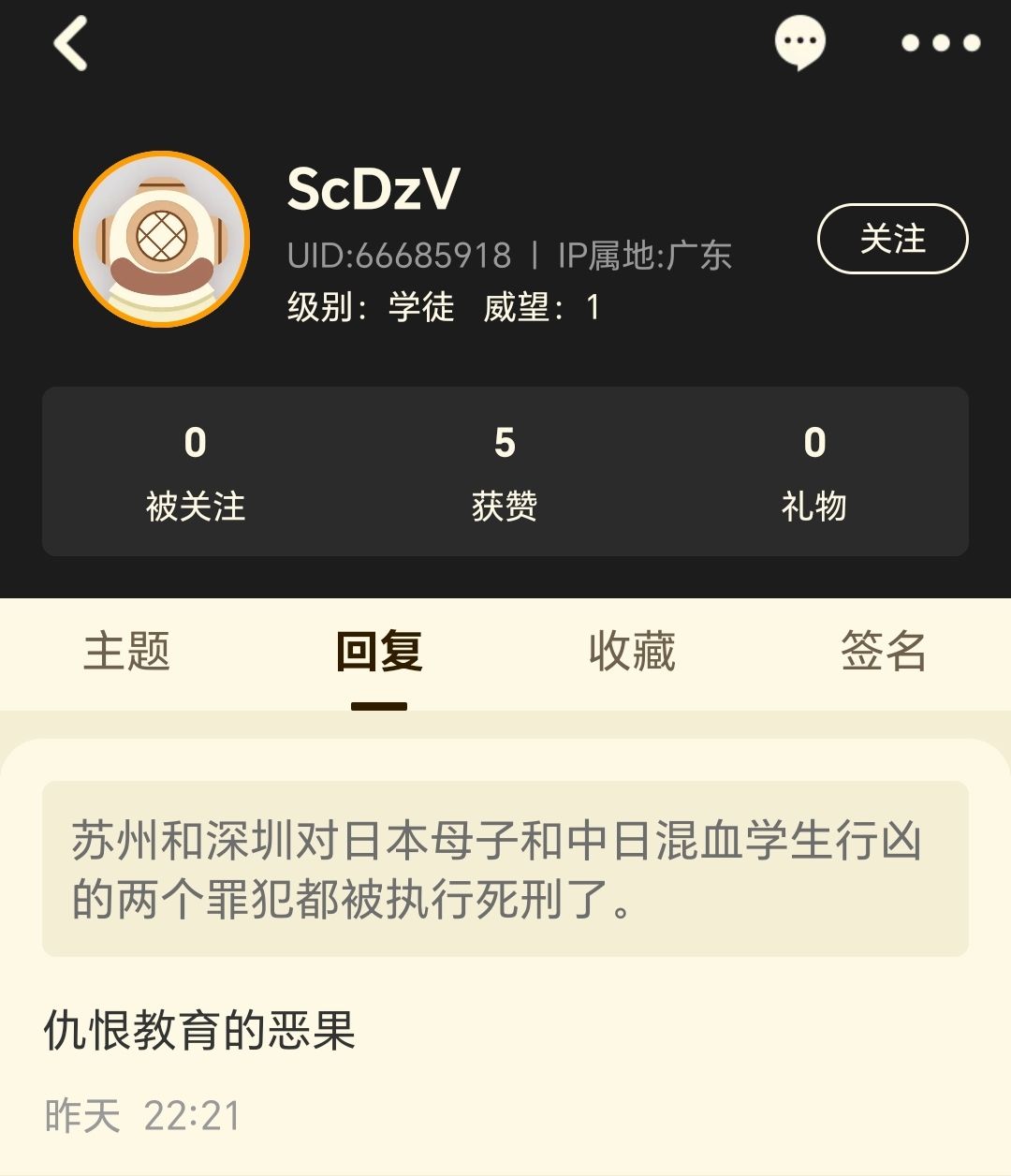
Task: Switch to the 收藏 tab
Action: tap(632, 651)
